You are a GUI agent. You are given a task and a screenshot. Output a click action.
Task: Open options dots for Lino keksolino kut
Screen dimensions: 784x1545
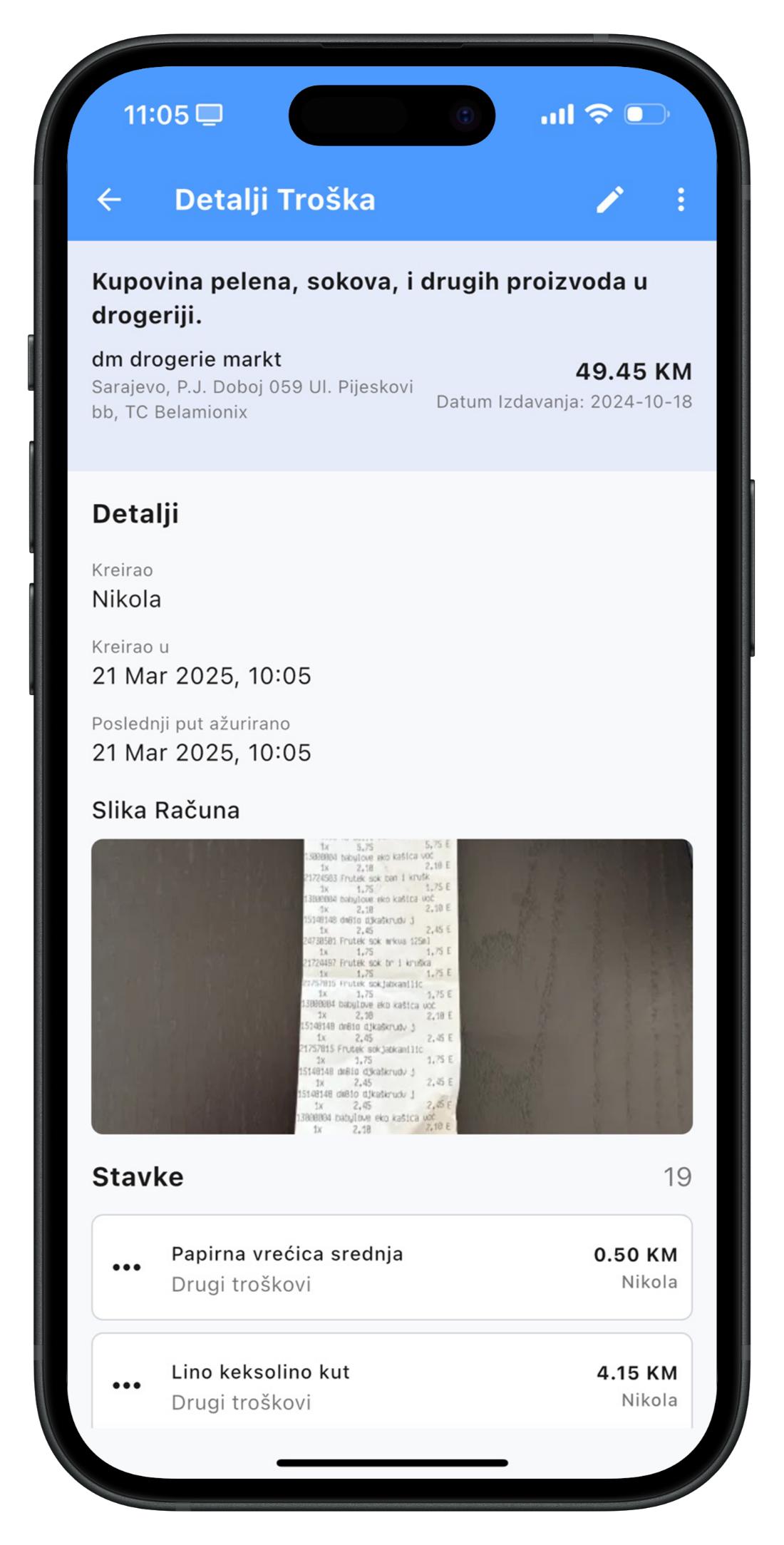pos(127,1385)
